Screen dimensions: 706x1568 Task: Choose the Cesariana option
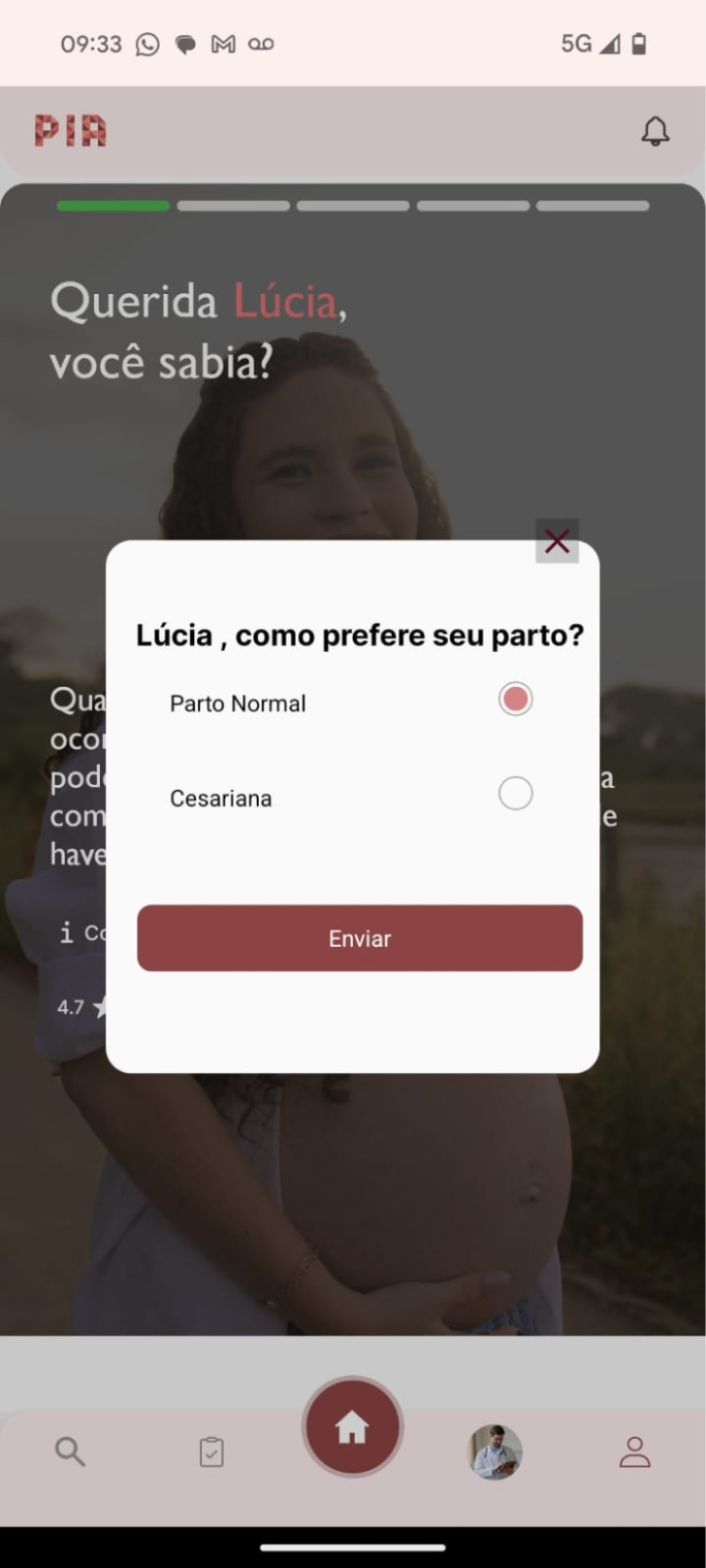click(515, 793)
